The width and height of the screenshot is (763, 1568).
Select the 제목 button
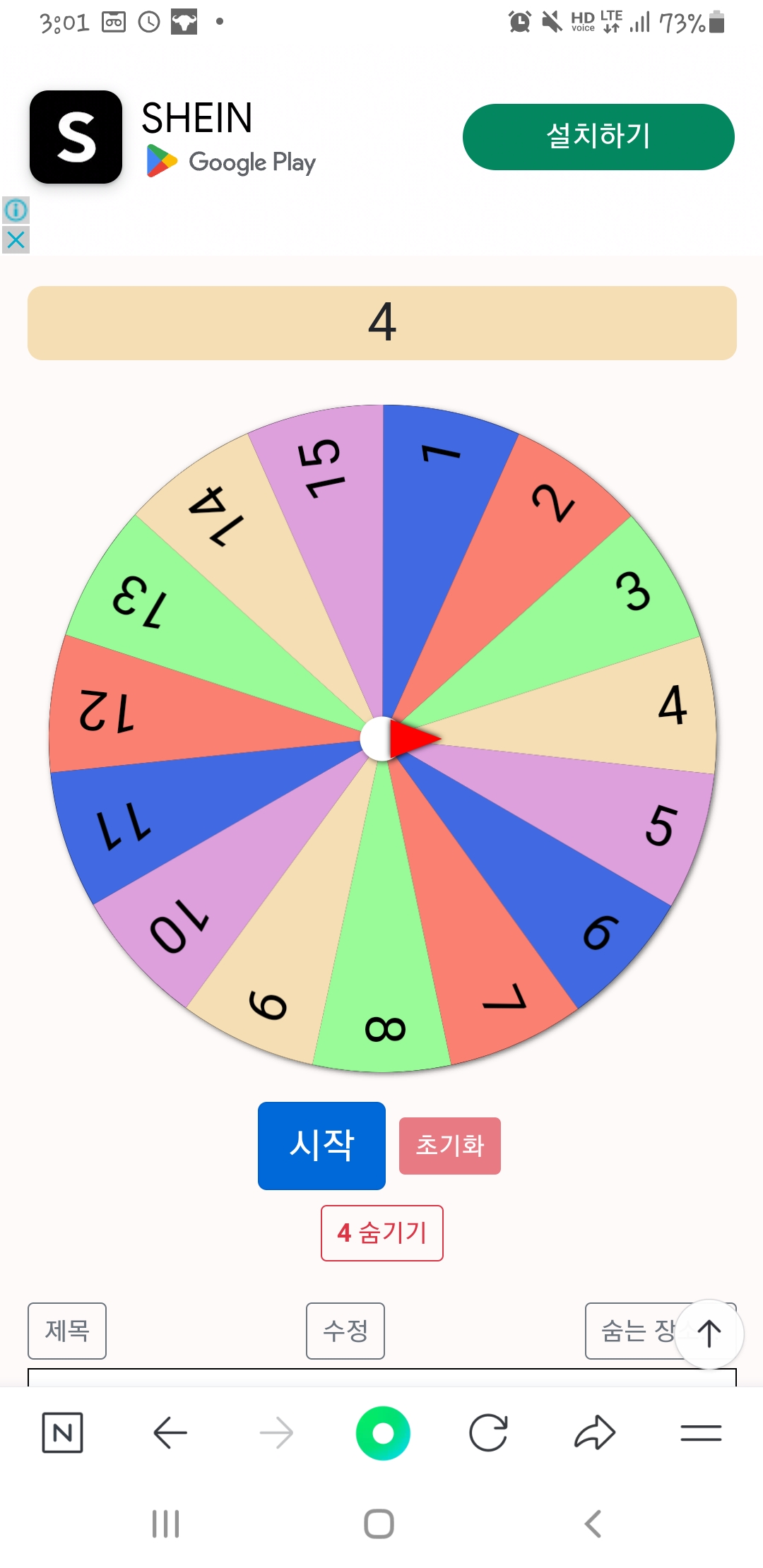(67, 1331)
